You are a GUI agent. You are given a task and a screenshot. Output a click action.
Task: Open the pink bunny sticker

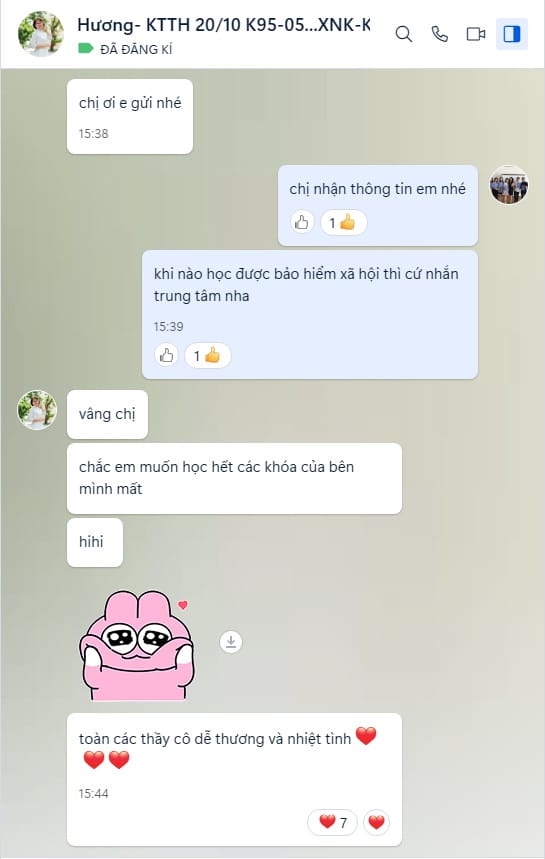(x=137, y=645)
